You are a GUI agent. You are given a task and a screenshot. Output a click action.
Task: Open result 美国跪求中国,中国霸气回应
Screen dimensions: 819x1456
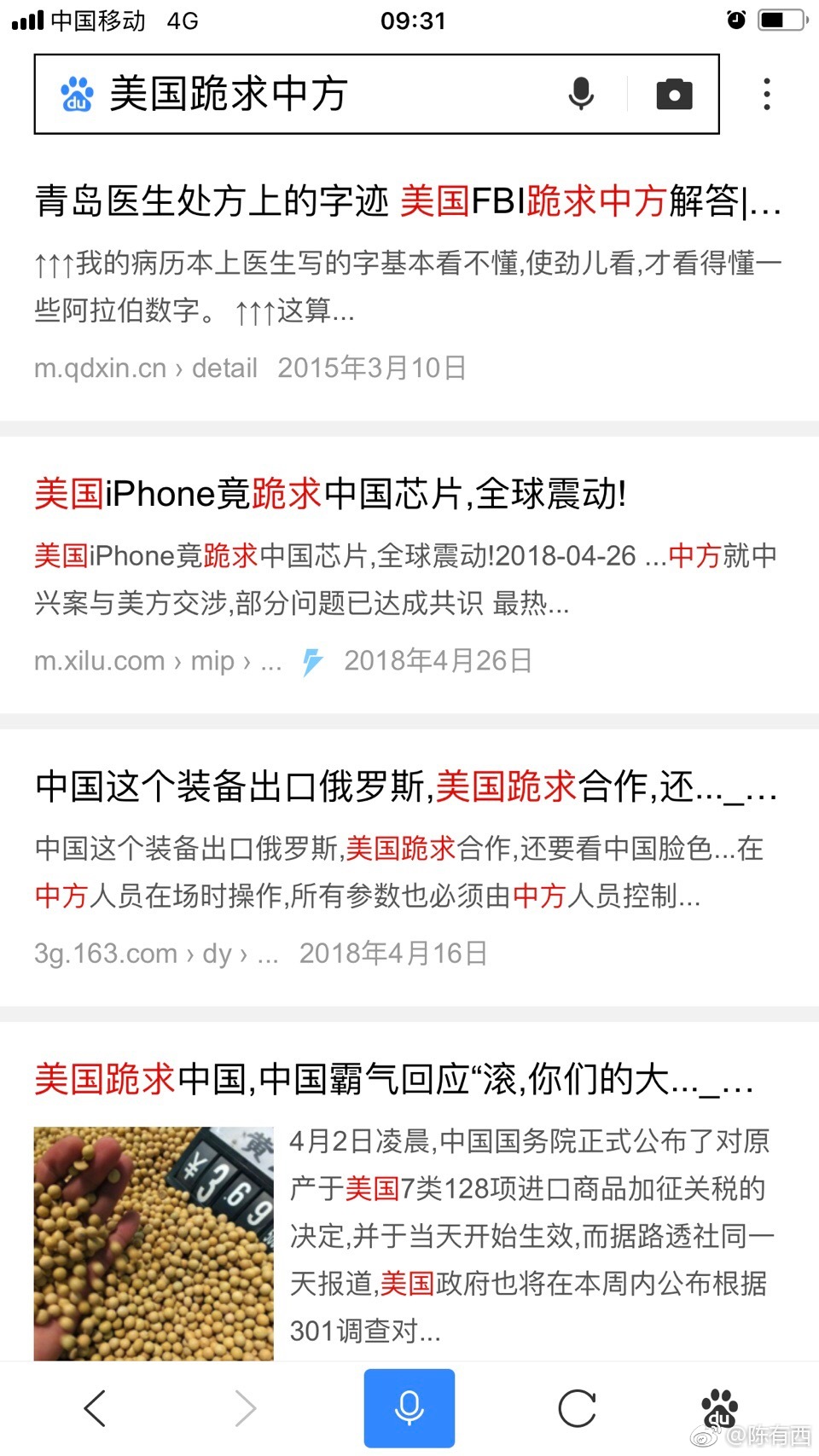[x=394, y=1080]
